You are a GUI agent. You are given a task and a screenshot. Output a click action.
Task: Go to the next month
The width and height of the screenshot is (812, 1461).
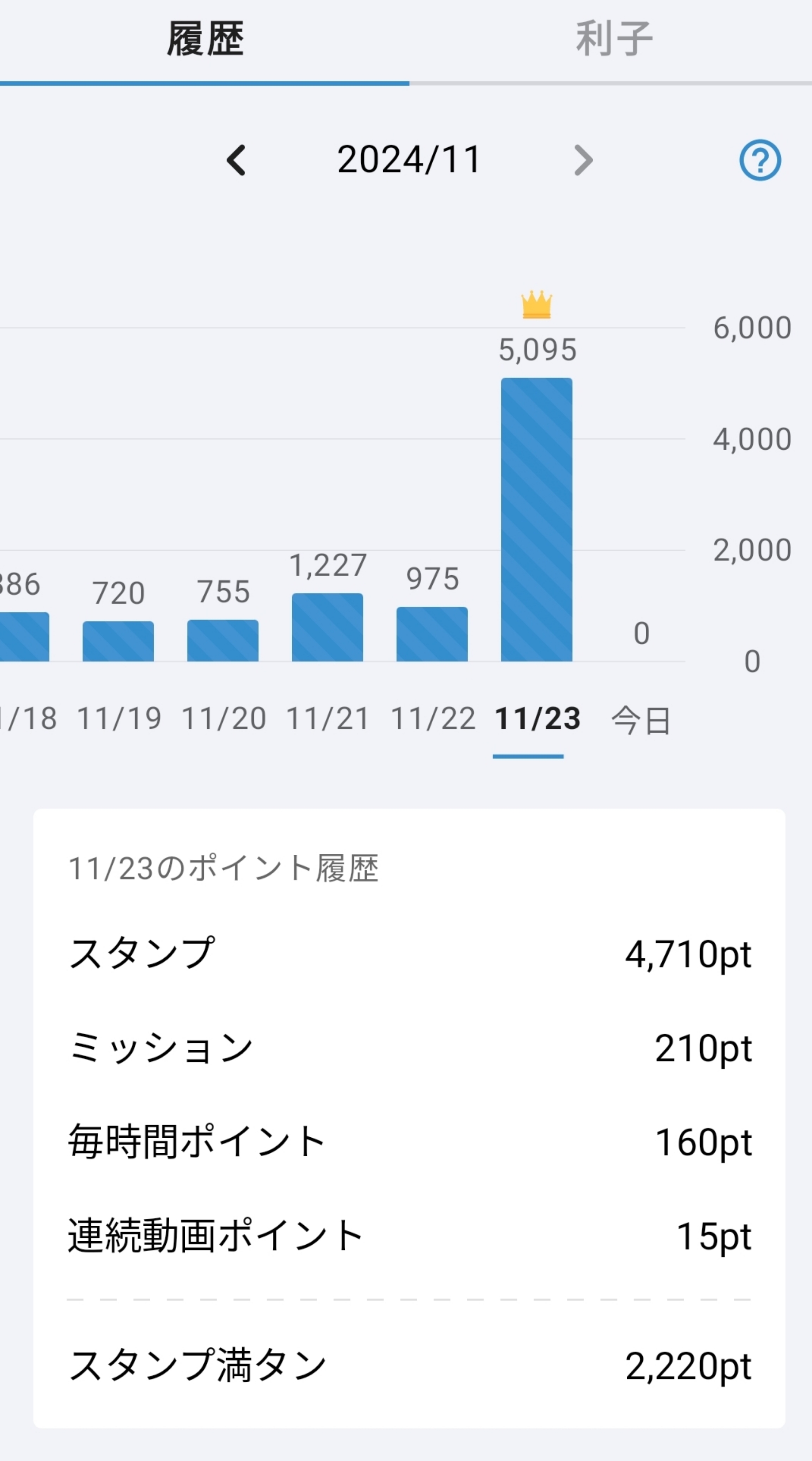583,160
